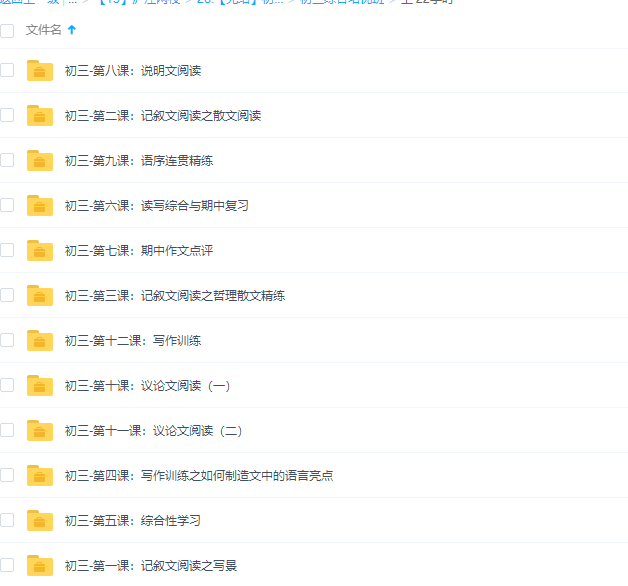Viewport: 628px width, 586px height.
Task: Open folder 初三-第六课：读写综合与期中复习
Action: click(x=156, y=206)
